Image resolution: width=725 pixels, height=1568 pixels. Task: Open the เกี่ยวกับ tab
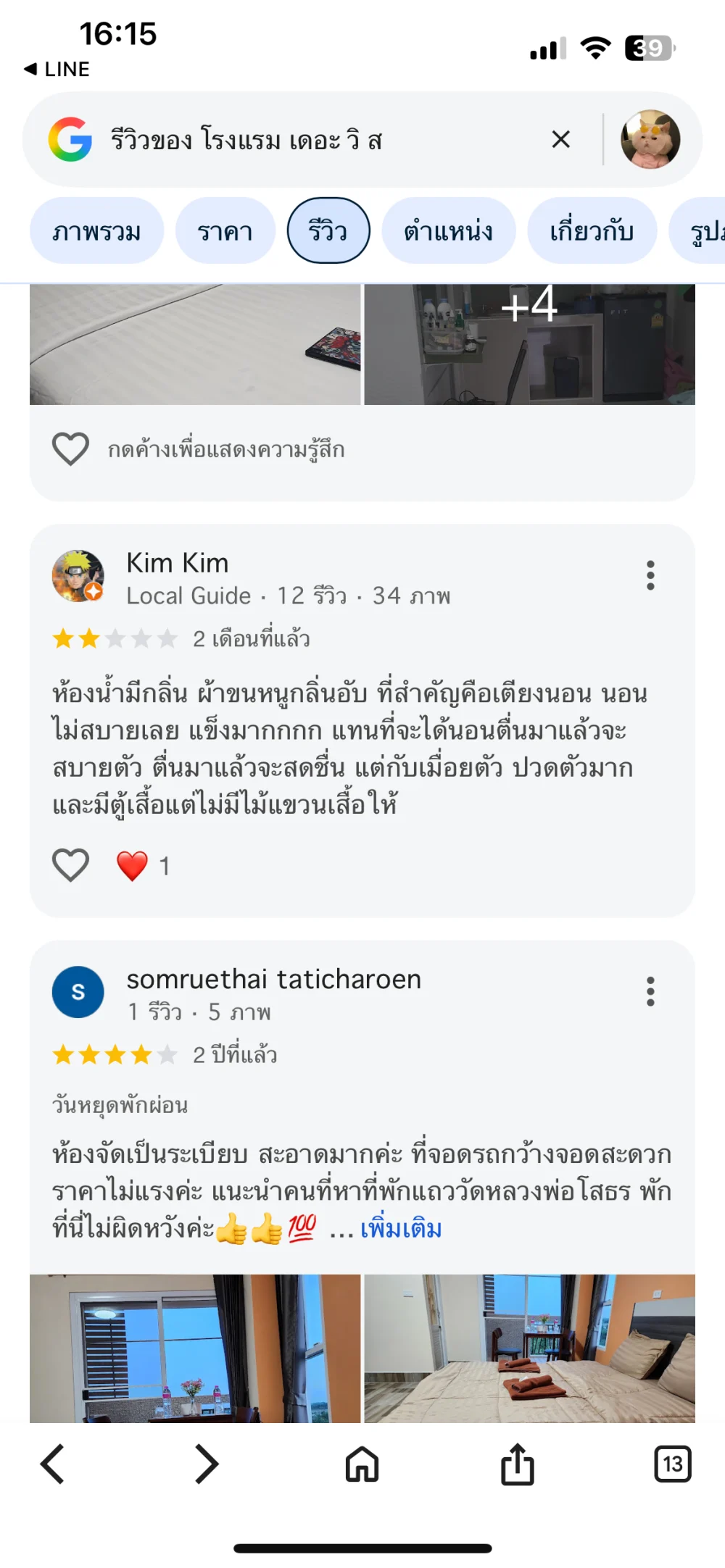(x=592, y=231)
